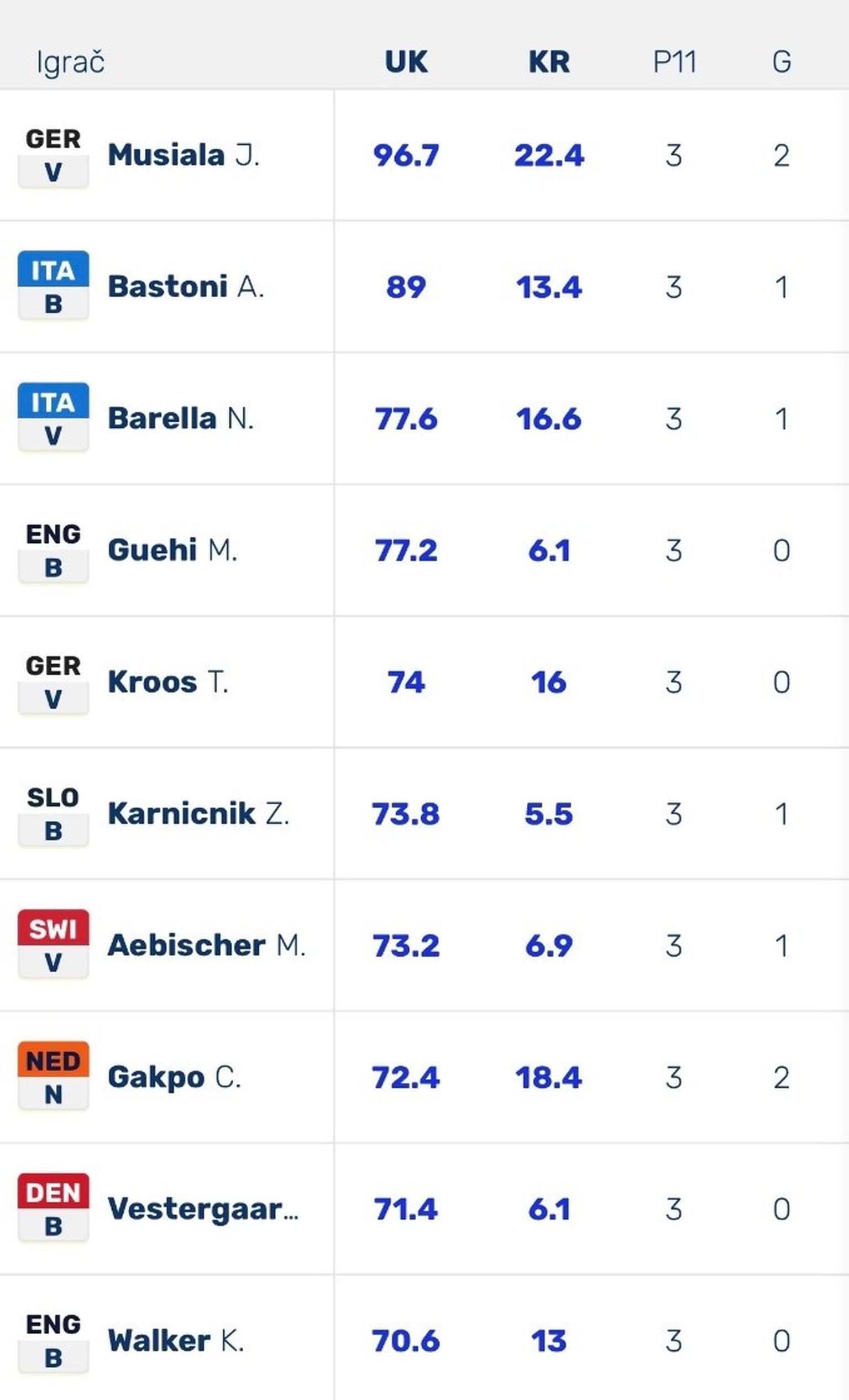This screenshot has width=849, height=1400.
Task: Sort players by P11 column
Action: point(674,61)
